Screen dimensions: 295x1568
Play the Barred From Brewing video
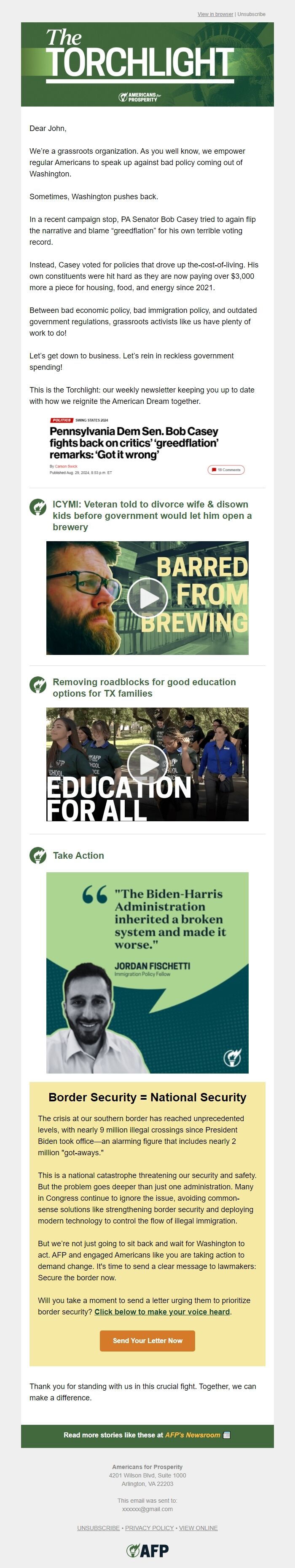click(147, 598)
